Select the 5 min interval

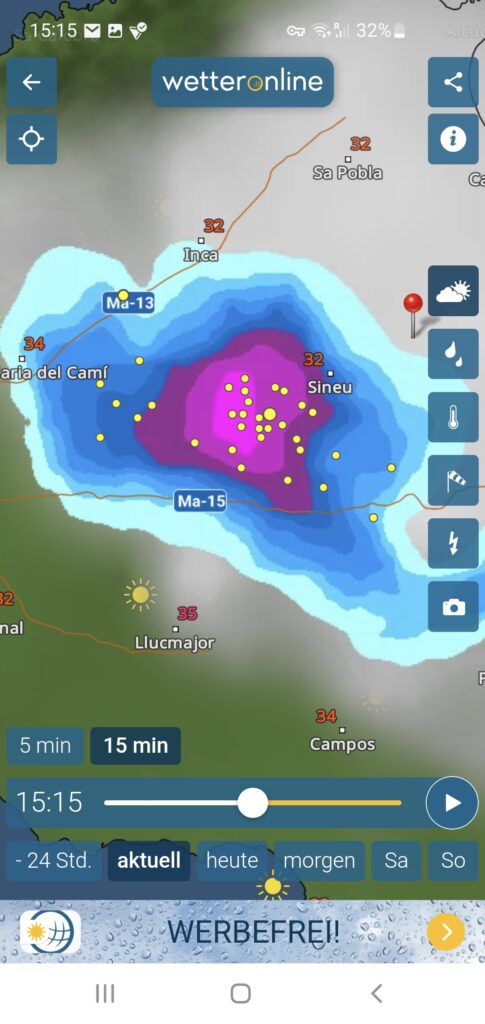(45, 745)
